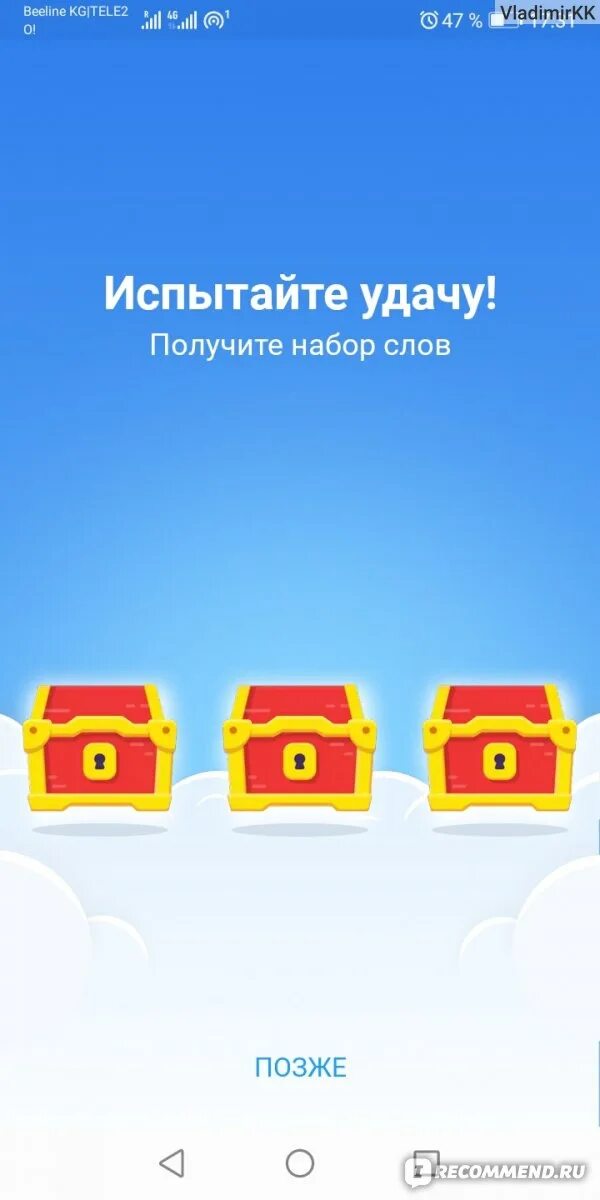Image resolution: width=600 pixels, height=1200 pixels.
Task: Tap ПОЗЖЕ to skip for later
Action: pyautogui.click(x=300, y=1067)
